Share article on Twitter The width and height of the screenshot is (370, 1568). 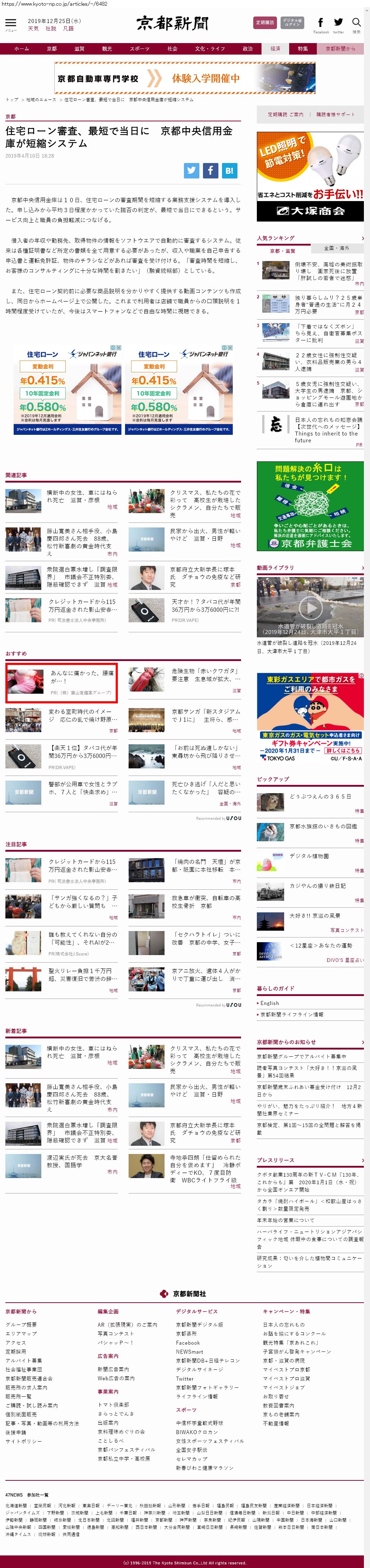192,171
